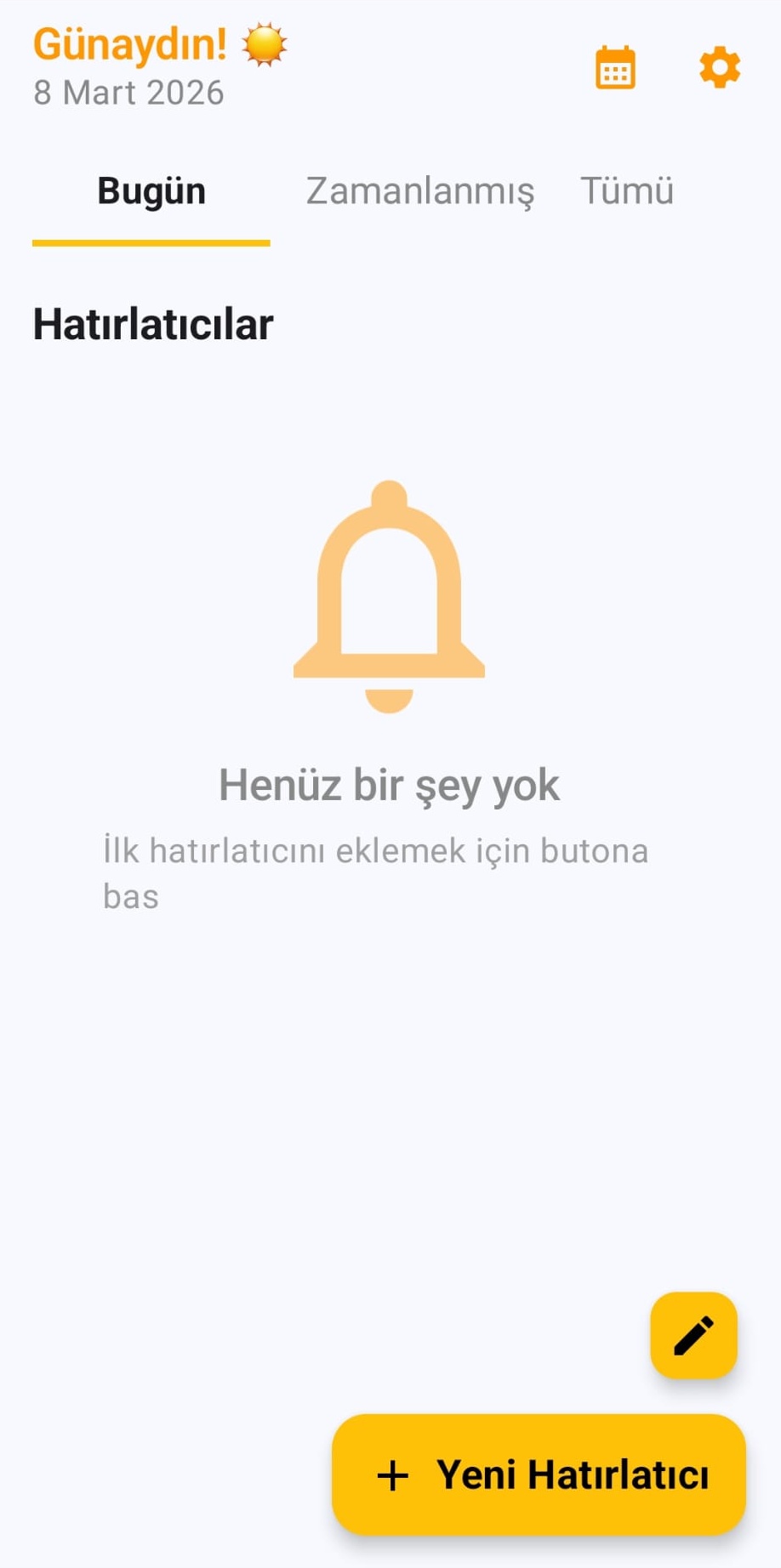Select the Bugün tab

[x=151, y=190]
